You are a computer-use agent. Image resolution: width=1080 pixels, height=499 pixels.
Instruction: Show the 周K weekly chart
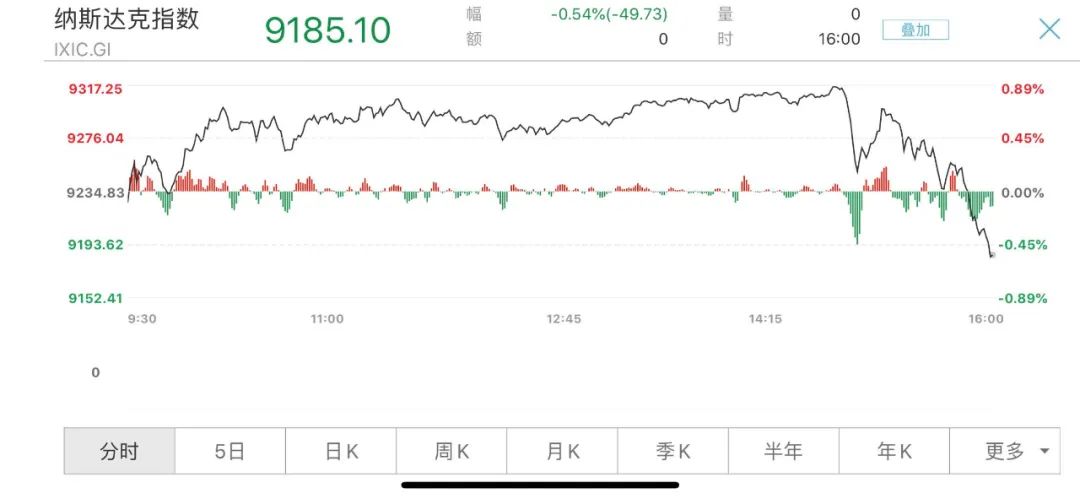click(x=452, y=451)
